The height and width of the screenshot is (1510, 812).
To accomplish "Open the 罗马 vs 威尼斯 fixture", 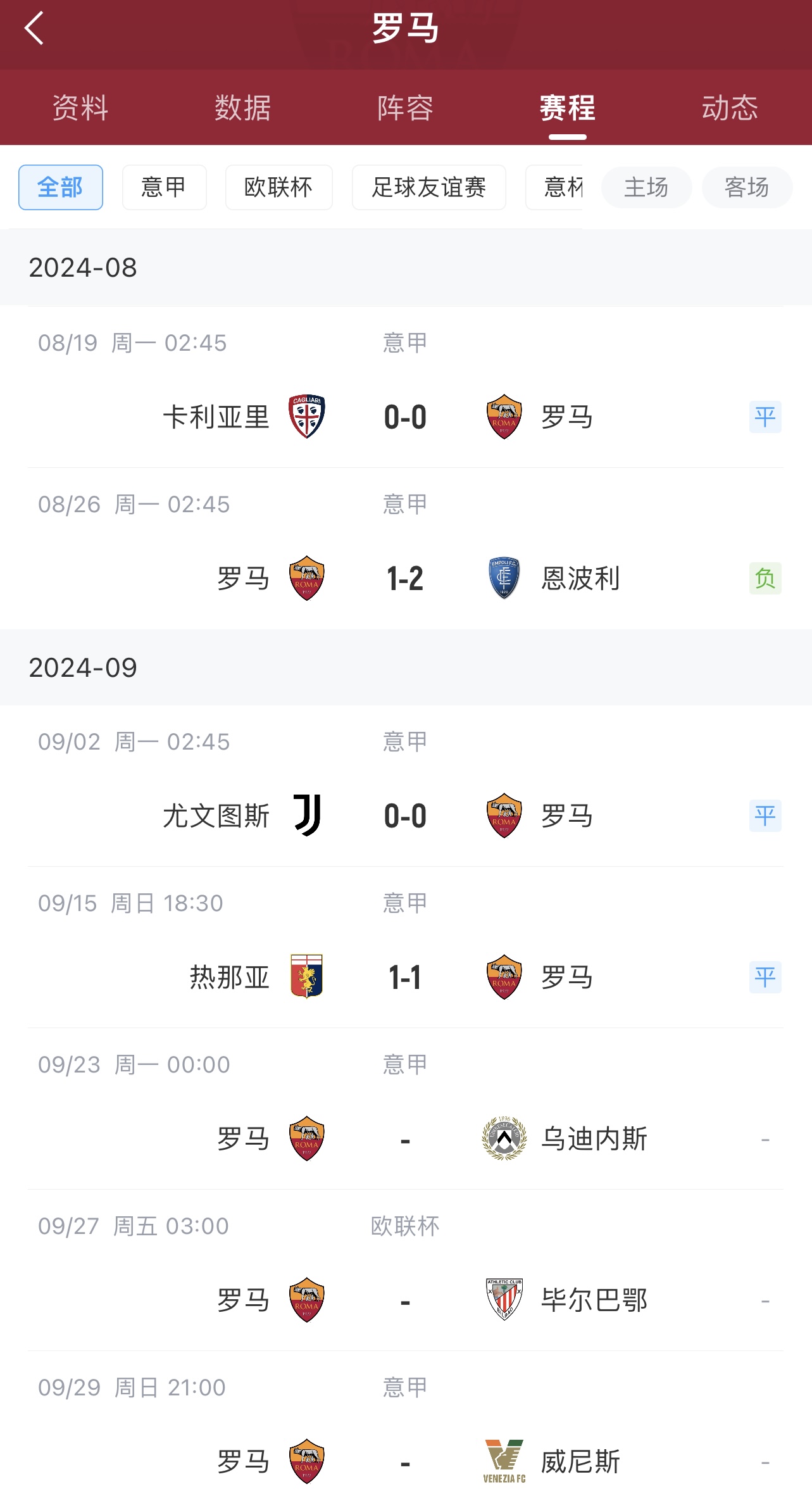I will [405, 1461].
